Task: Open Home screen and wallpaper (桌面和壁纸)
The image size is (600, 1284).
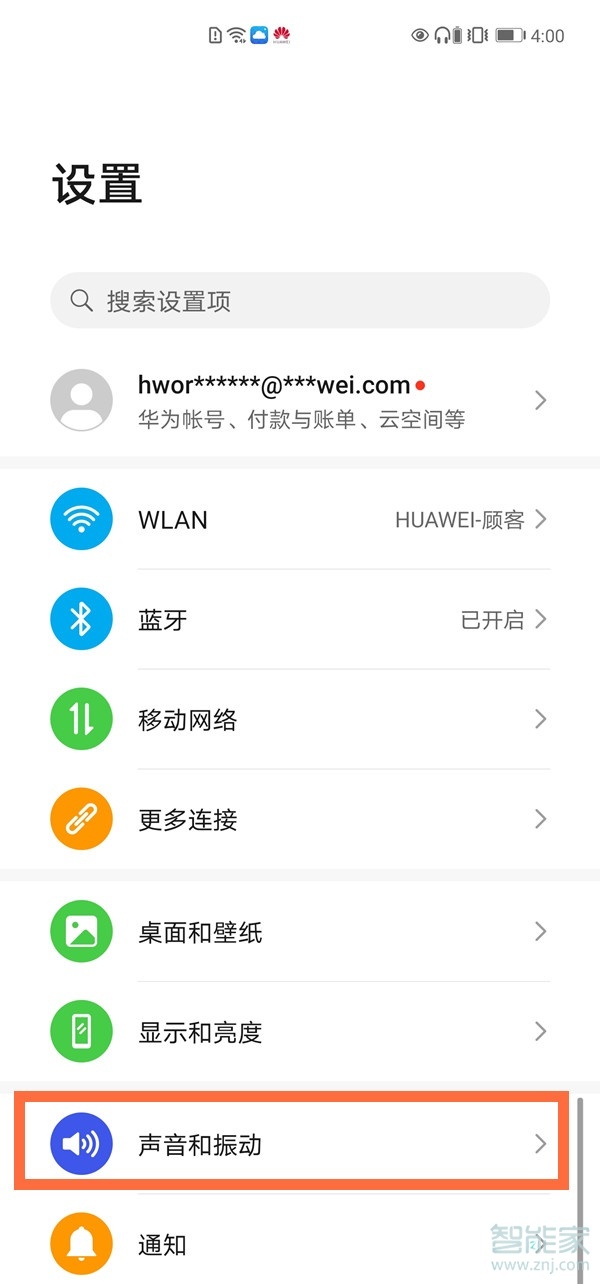Action: coord(300,932)
